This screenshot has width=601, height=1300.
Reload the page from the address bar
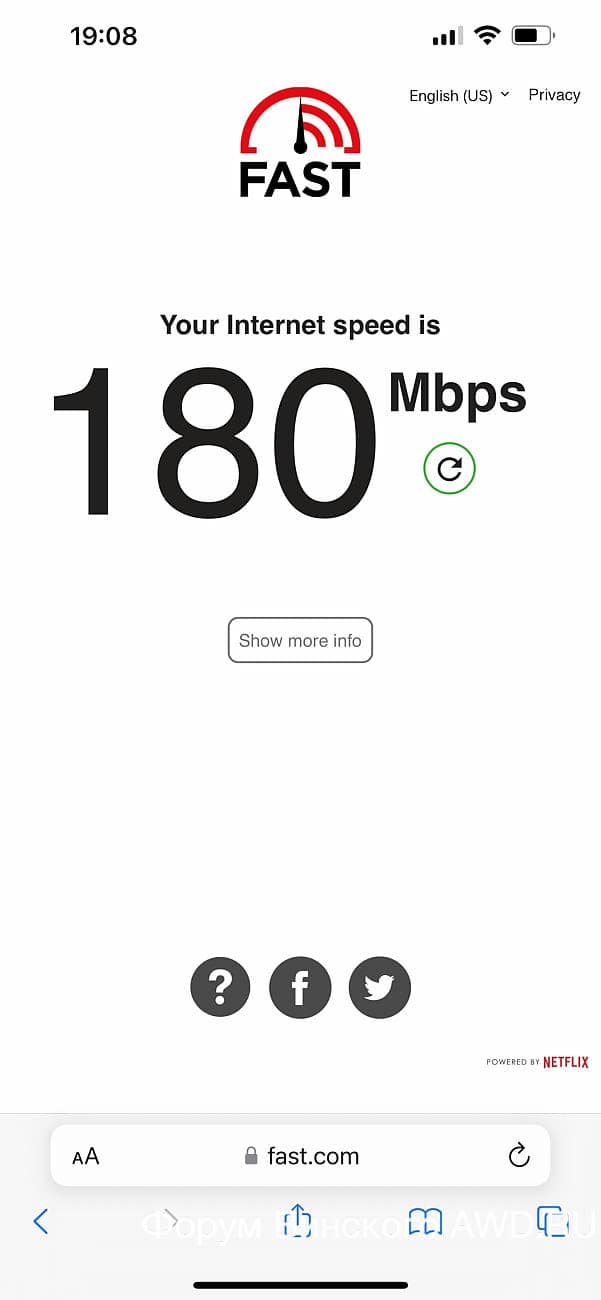point(518,1156)
